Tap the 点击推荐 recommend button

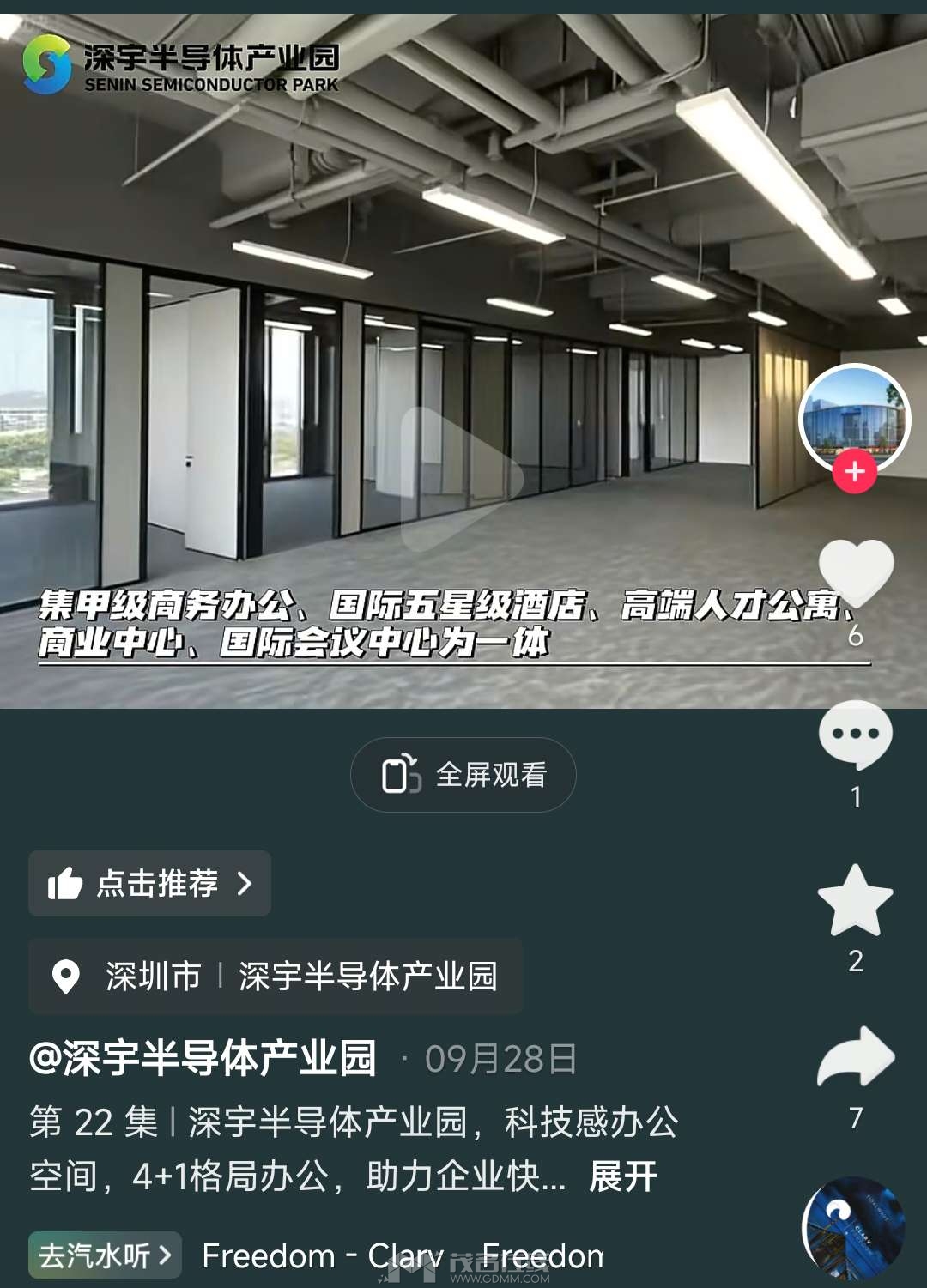150,883
